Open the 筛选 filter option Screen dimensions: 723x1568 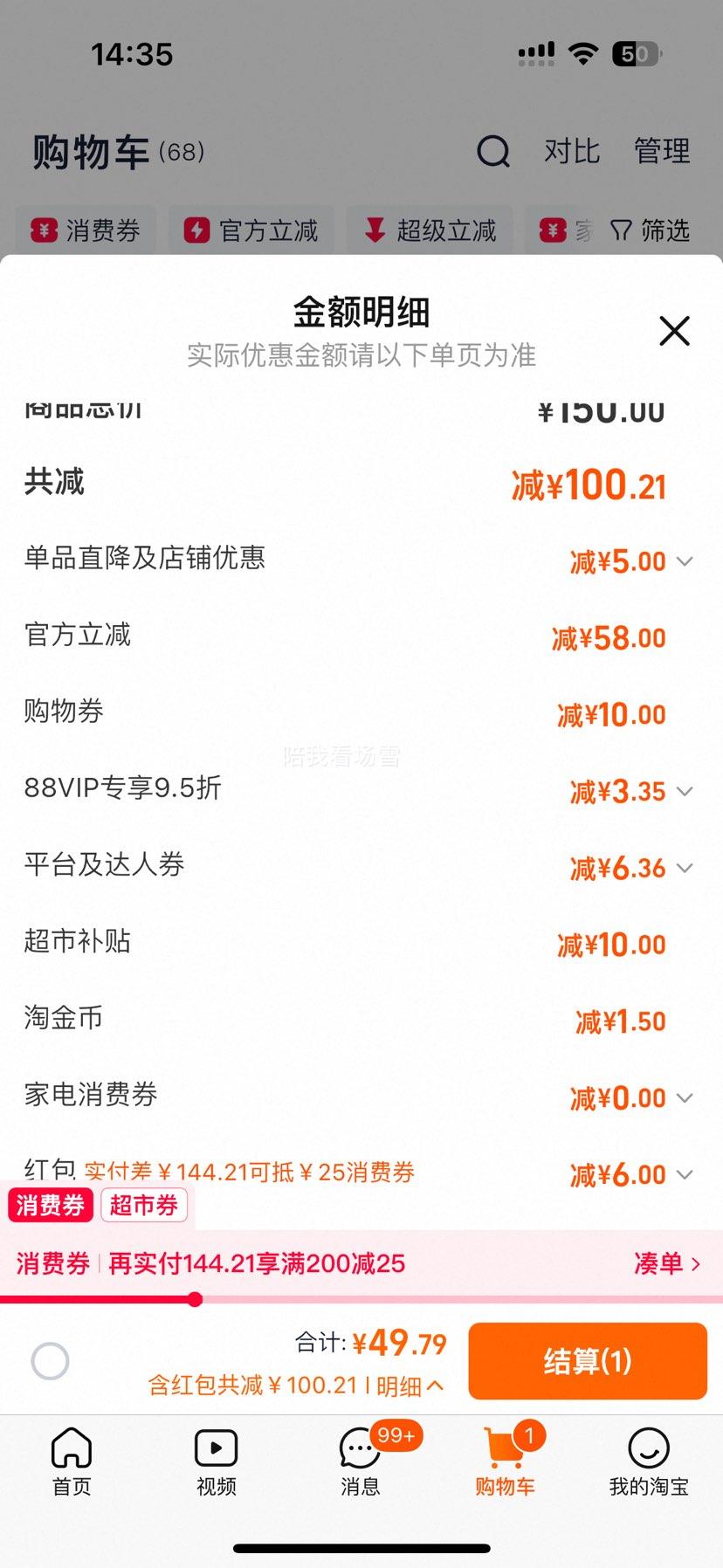click(653, 230)
